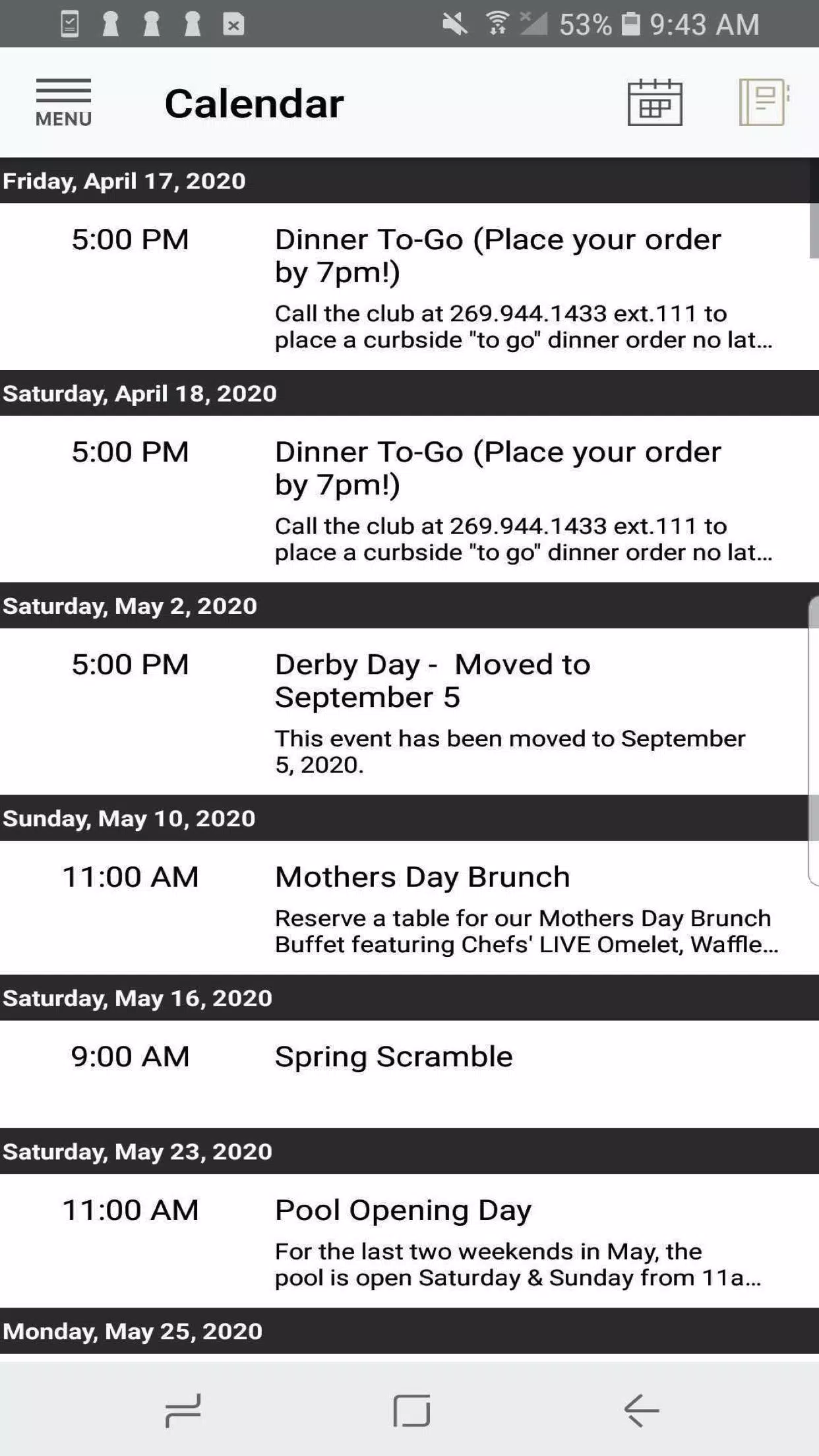819x1456 pixels.
Task: Open the MENU drawer button
Action: (63, 103)
